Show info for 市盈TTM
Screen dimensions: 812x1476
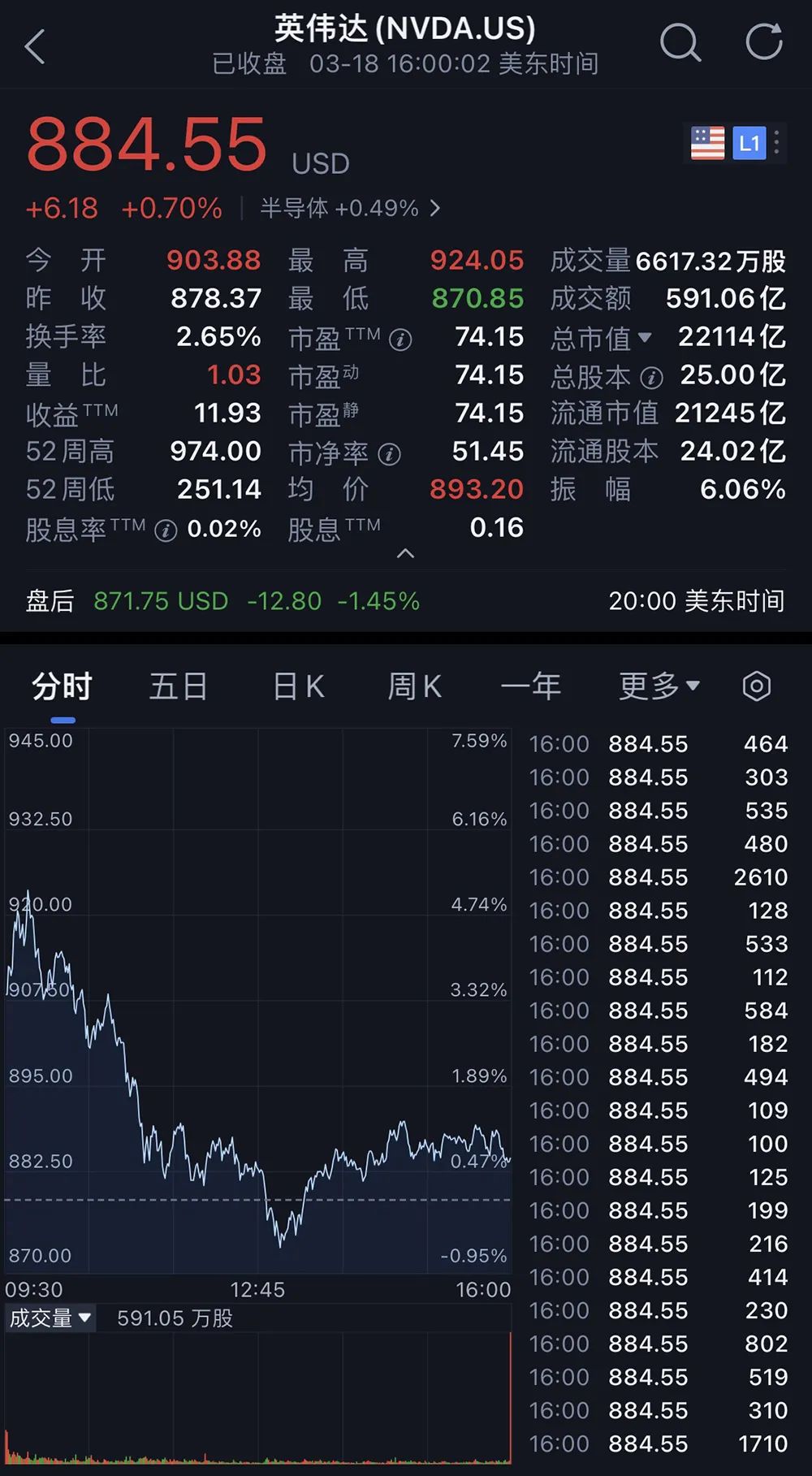(400, 340)
